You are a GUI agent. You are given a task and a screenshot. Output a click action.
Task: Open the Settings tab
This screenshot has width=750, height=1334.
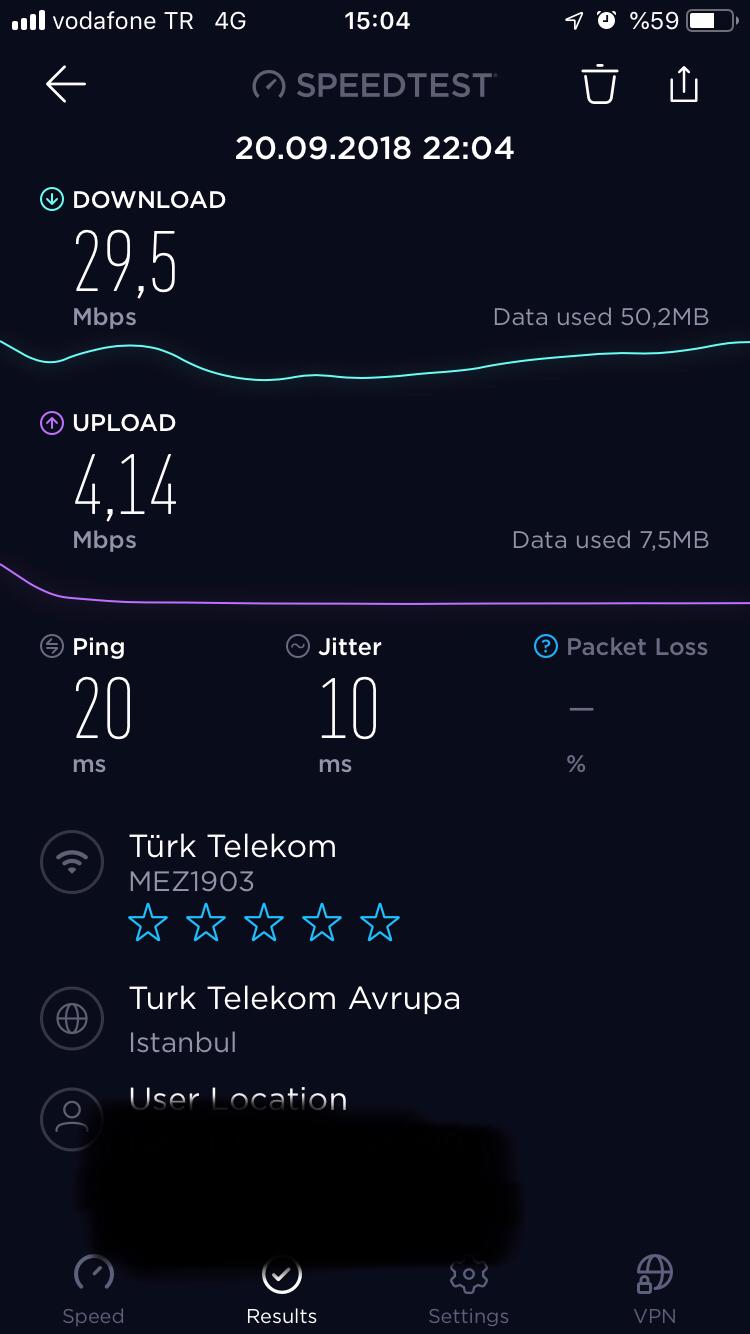tap(468, 1289)
